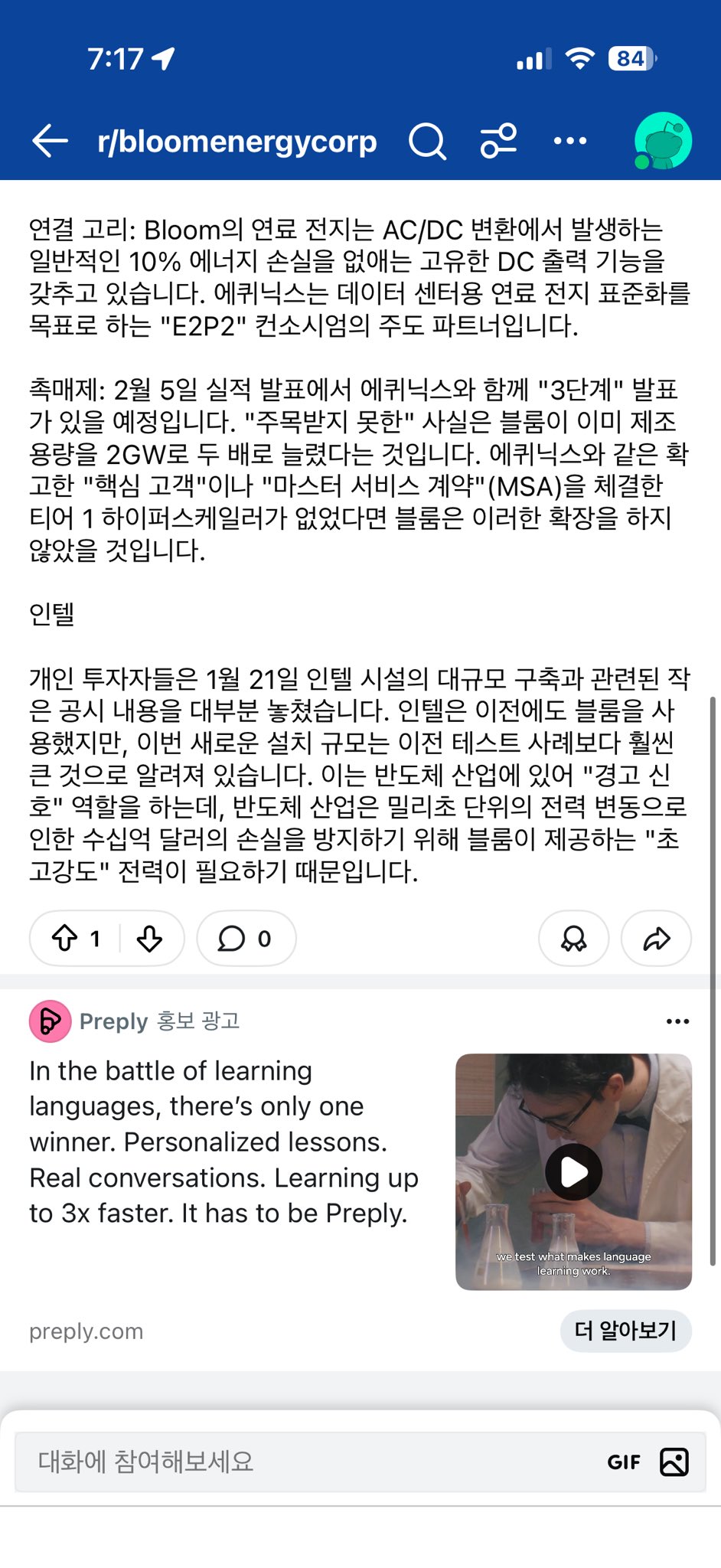Play the Preply ad video
Screen dimensions: 721x1568
tap(573, 1171)
